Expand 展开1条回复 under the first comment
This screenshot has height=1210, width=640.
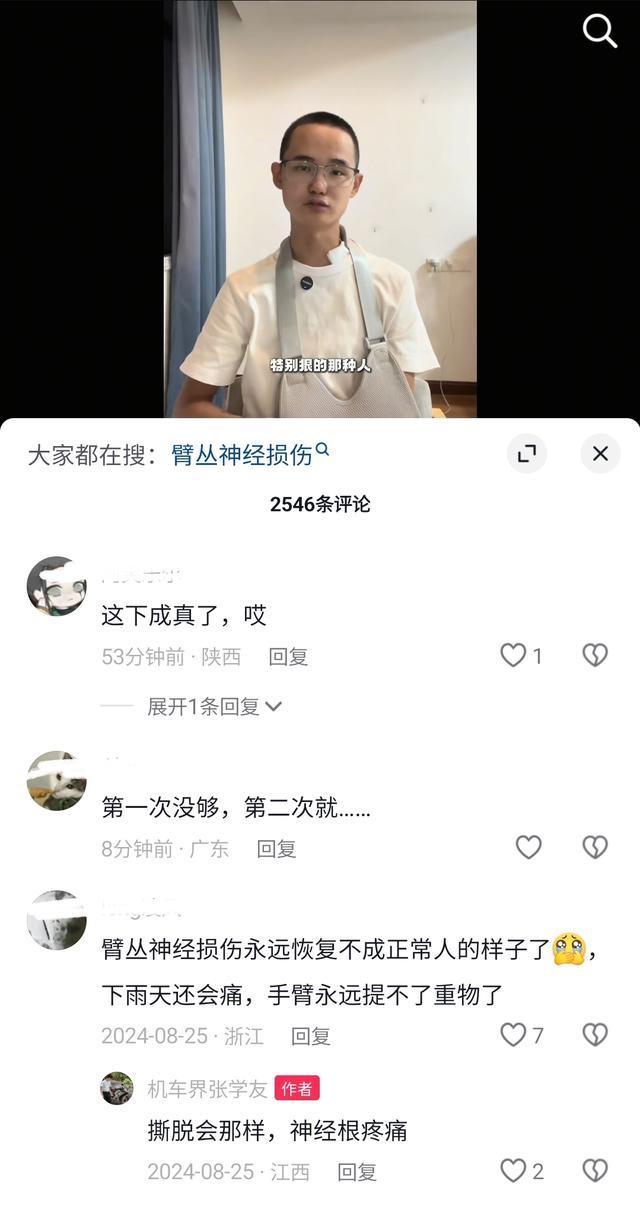[214, 706]
